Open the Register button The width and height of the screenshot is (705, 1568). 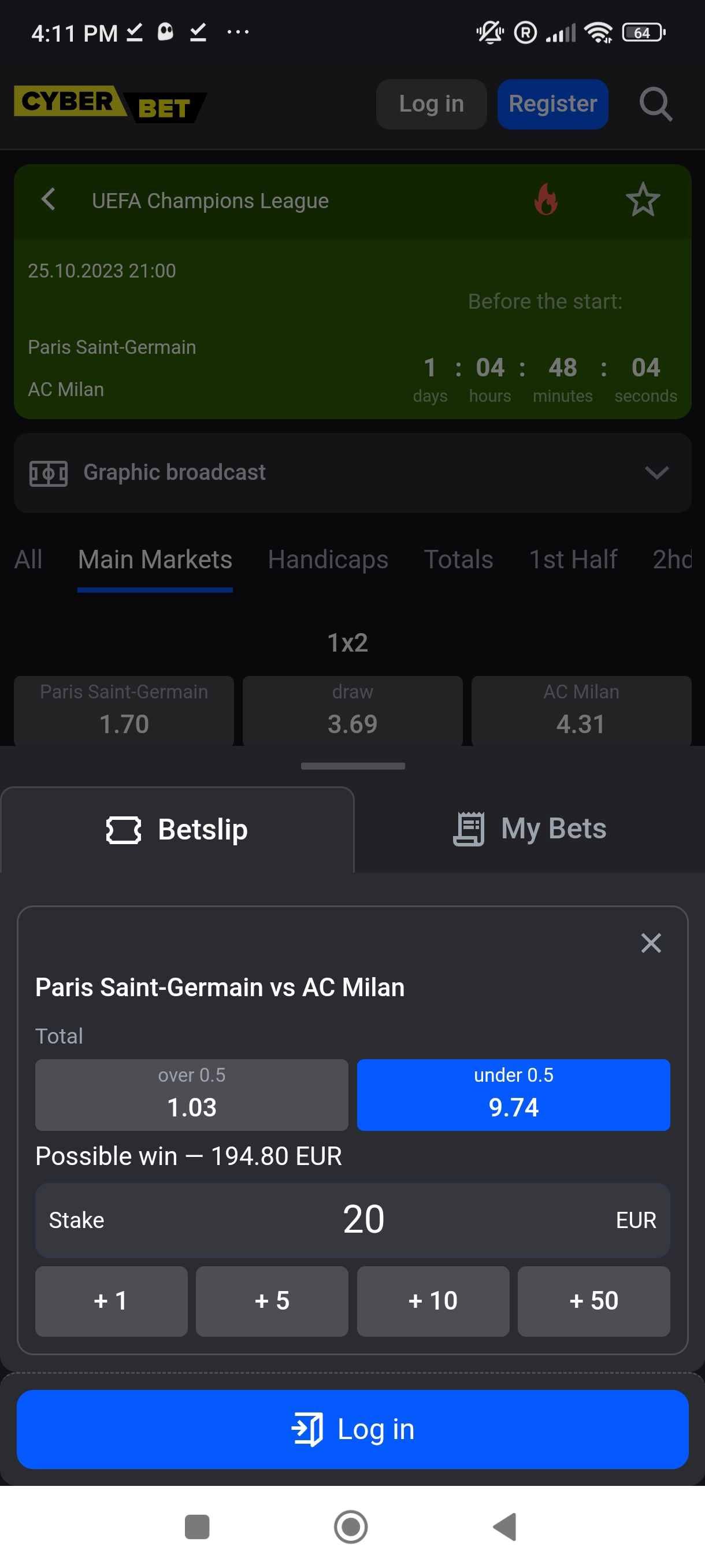click(552, 104)
